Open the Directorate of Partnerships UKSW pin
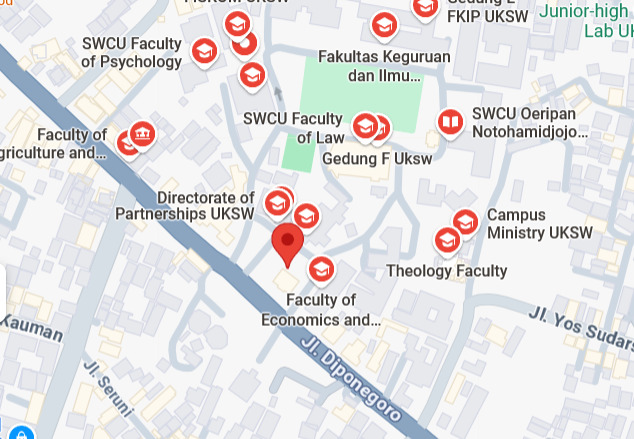 pyautogui.click(x=278, y=203)
